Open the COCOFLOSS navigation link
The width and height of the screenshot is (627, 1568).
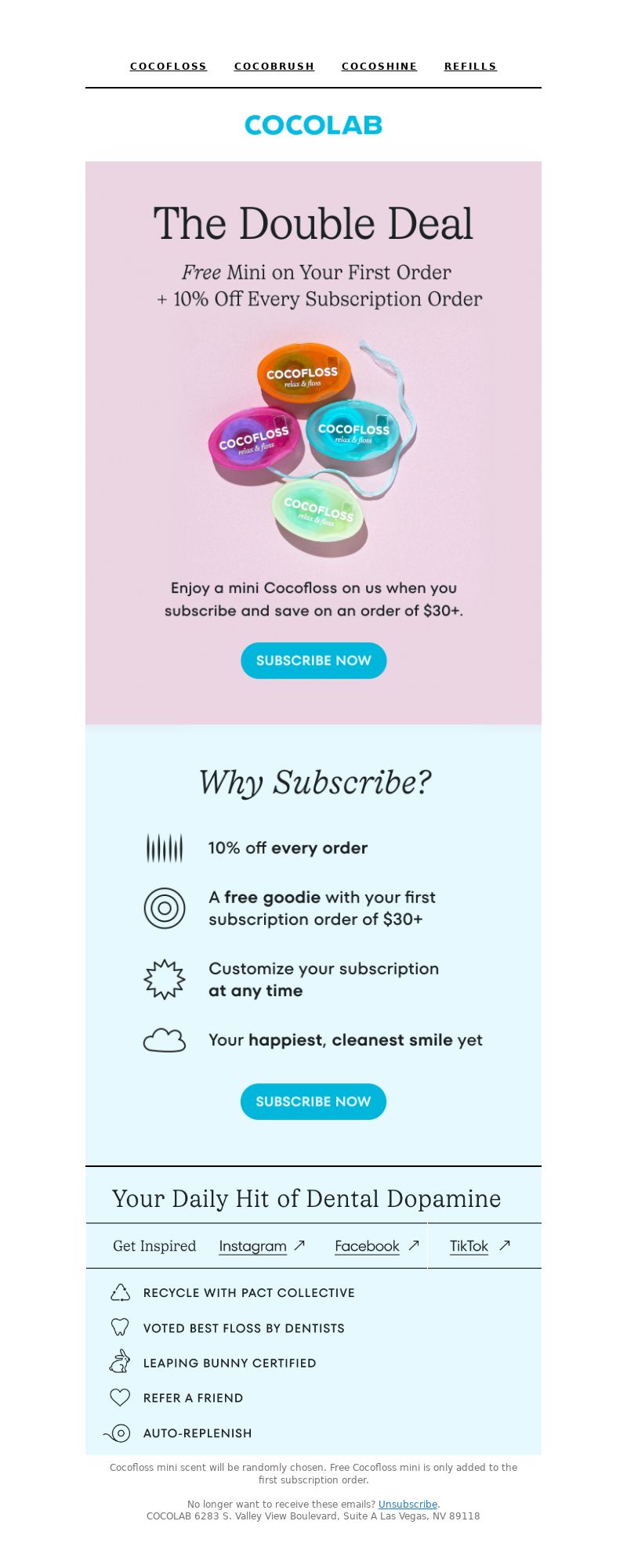tap(169, 67)
